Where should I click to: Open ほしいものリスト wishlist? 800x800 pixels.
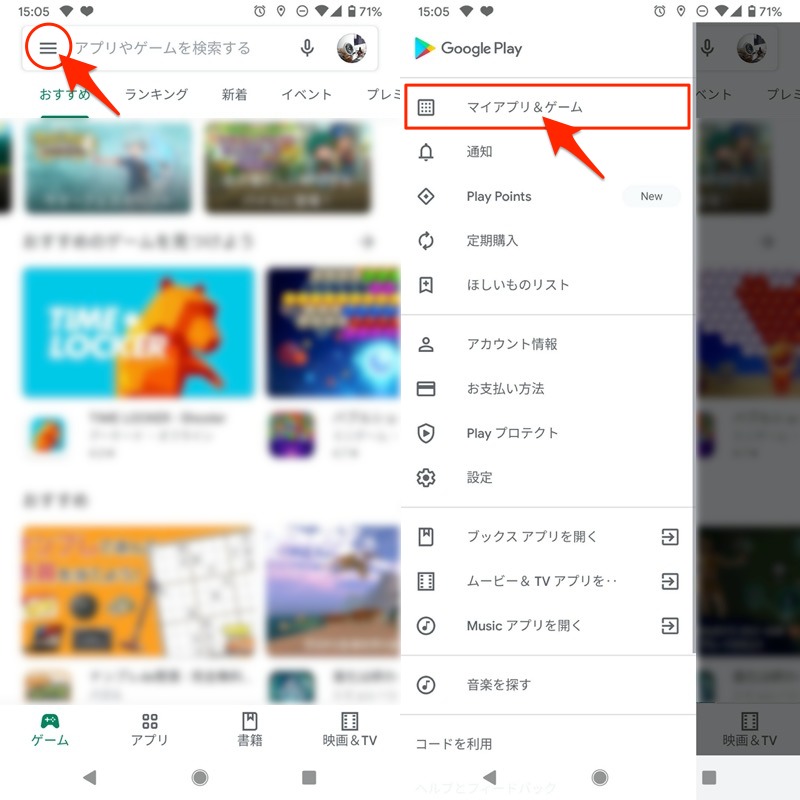click(x=518, y=285)
